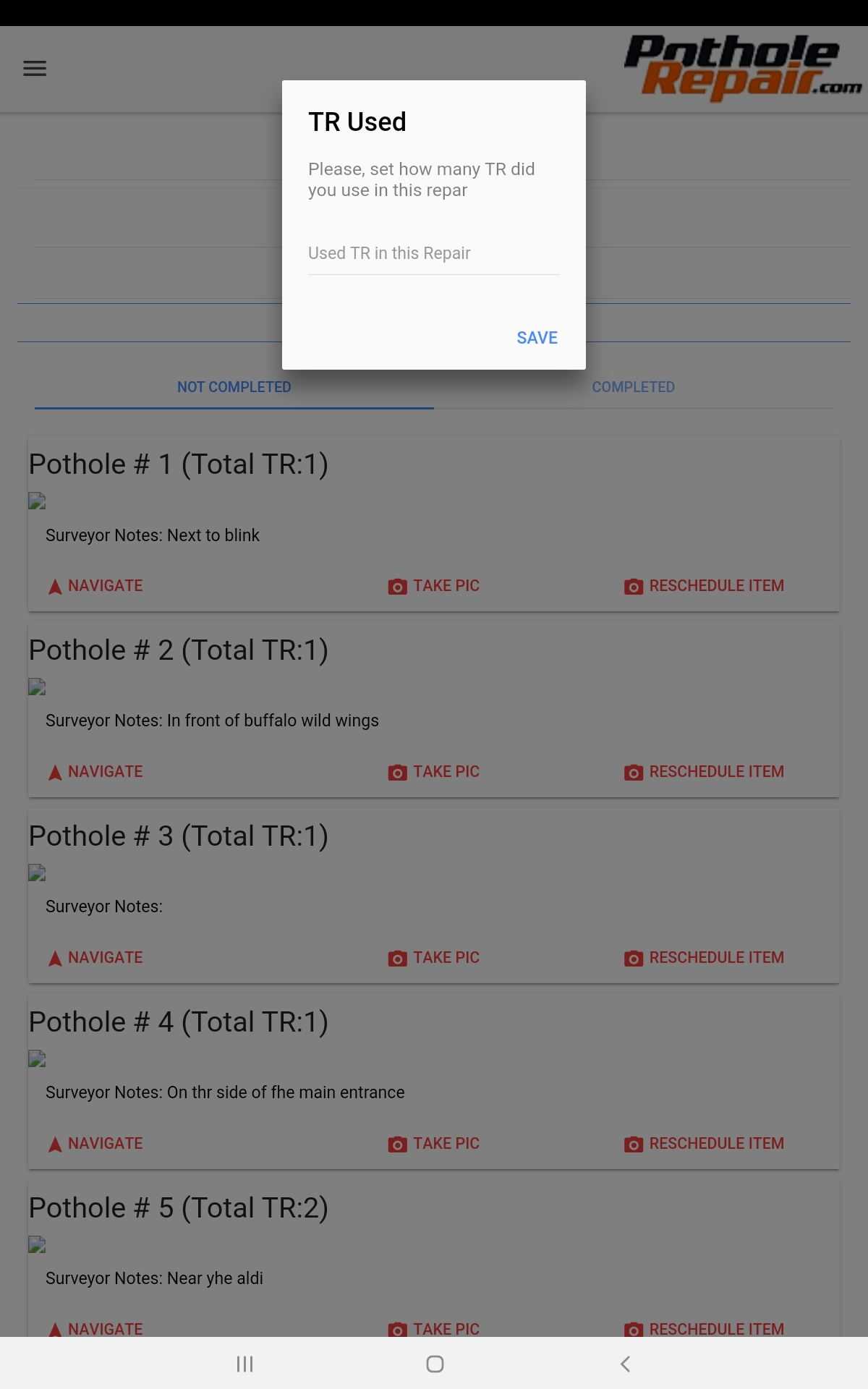Navigate to Pothole # 1

[95, 586]
